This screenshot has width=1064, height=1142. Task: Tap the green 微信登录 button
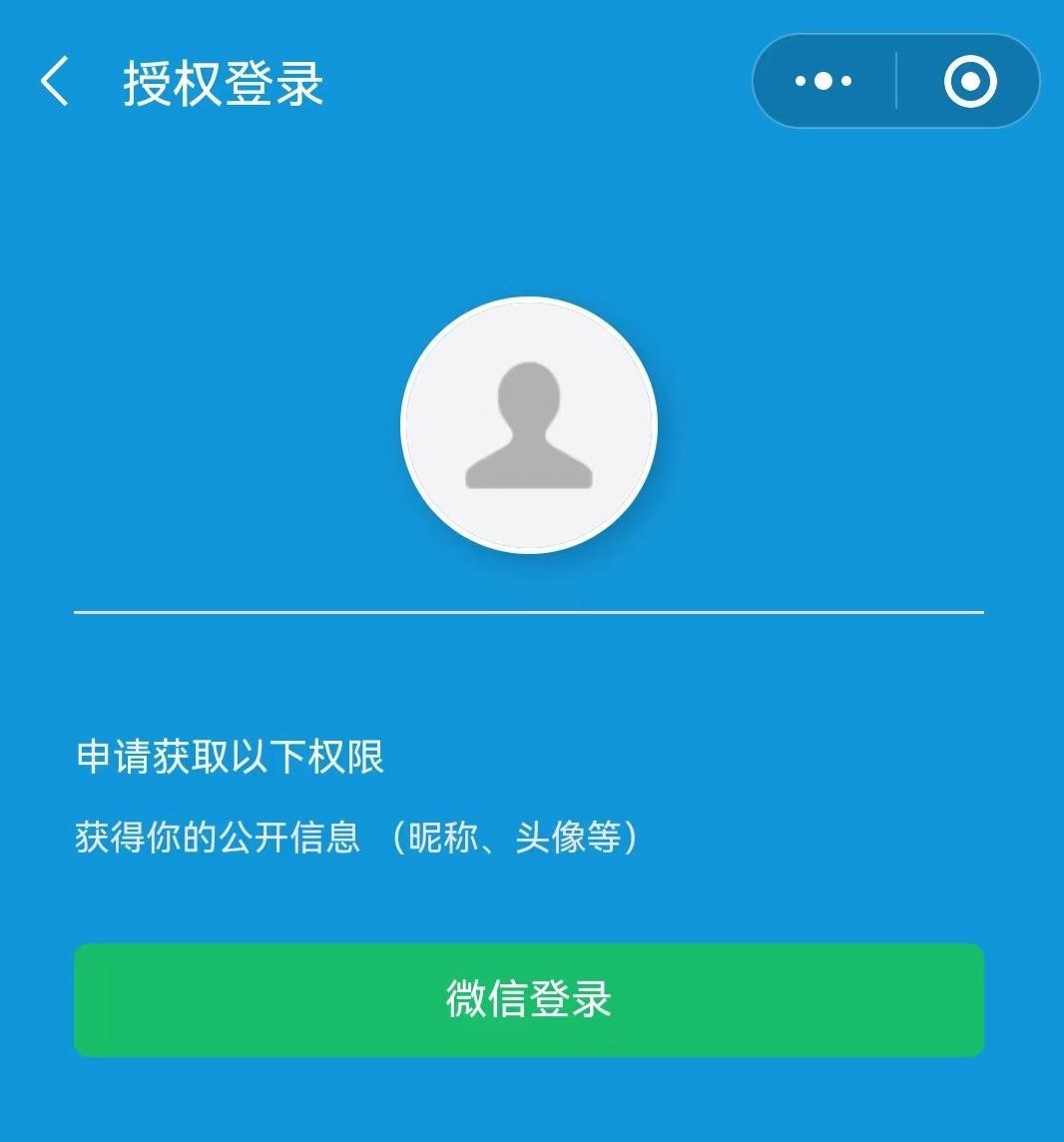529,999
